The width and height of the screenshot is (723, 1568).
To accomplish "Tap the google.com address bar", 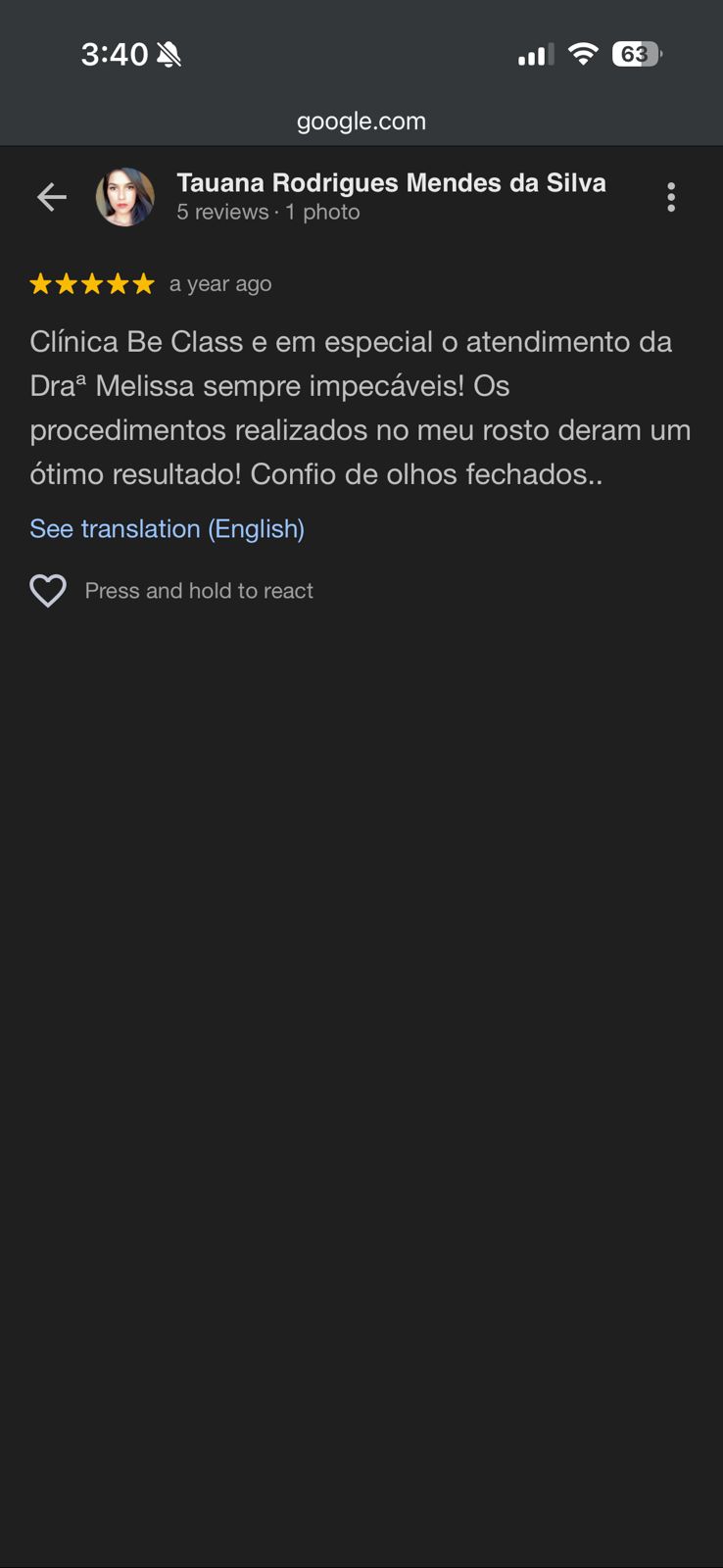I will click(361, 122).
